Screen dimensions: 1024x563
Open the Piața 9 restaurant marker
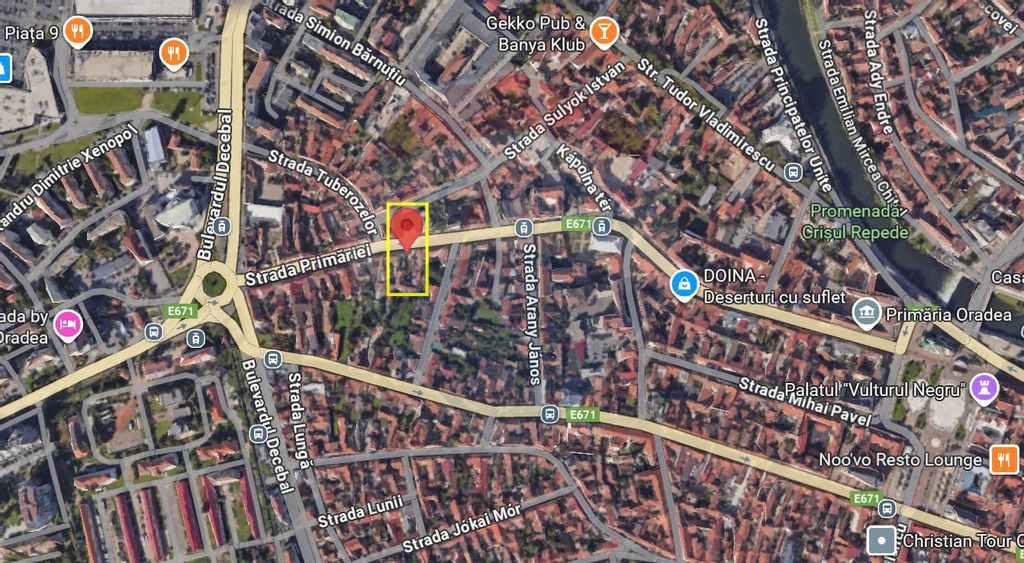point(78,33)
